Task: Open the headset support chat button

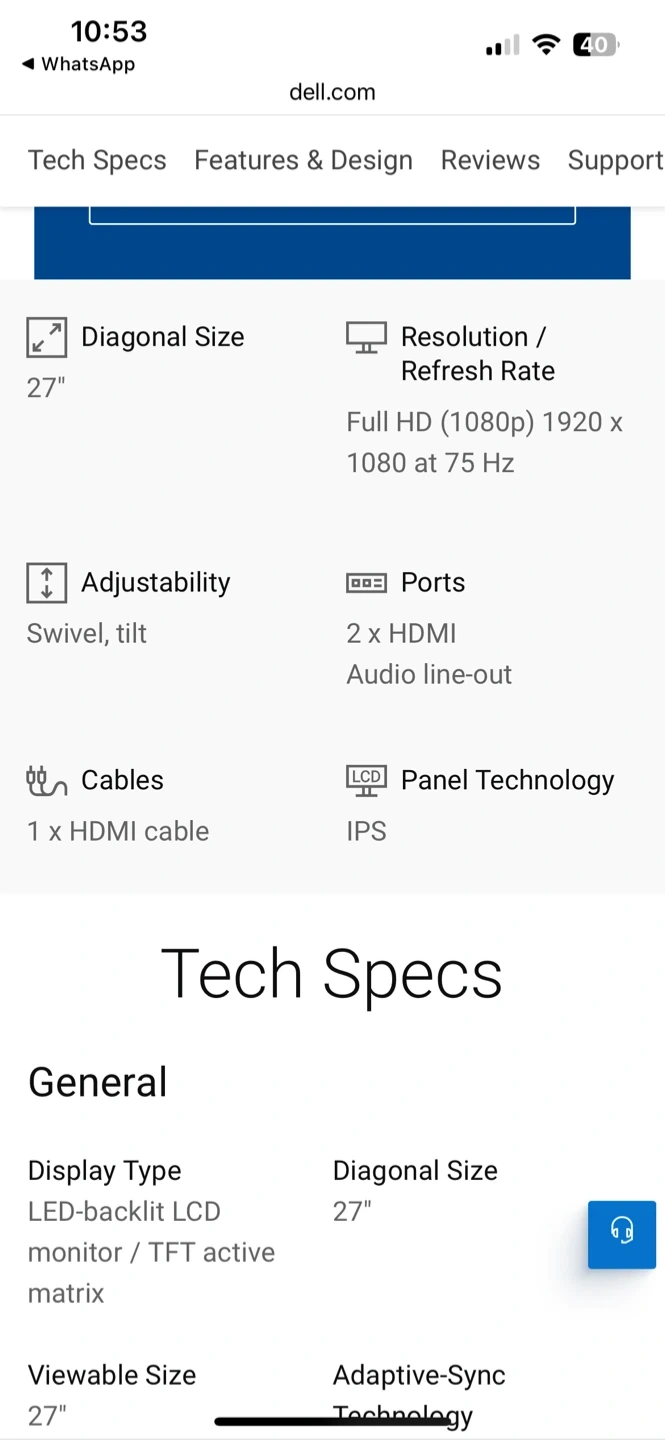Action: click(621, 1234)
